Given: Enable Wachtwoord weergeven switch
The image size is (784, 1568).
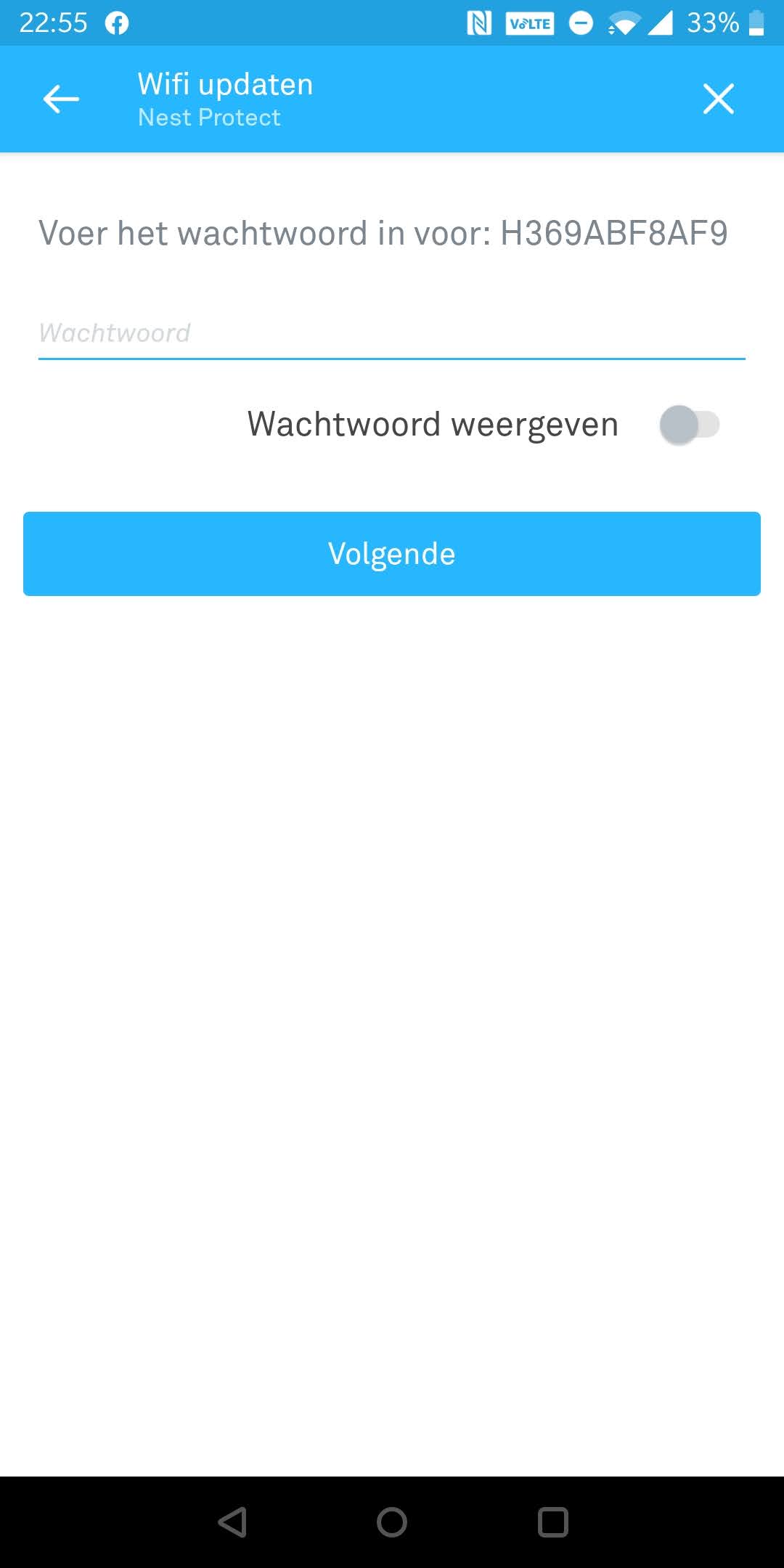Looking at the screenshot, I should tap(688, 425).
